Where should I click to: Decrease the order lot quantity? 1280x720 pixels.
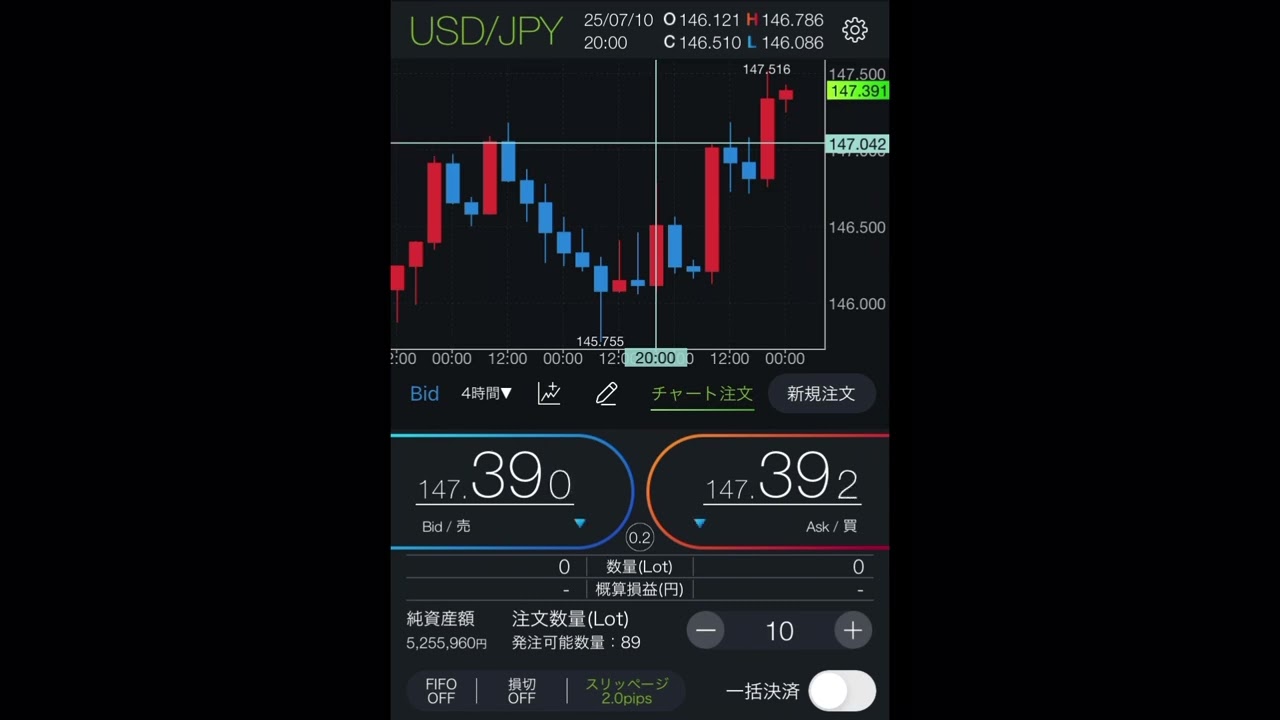coord(706,630)
